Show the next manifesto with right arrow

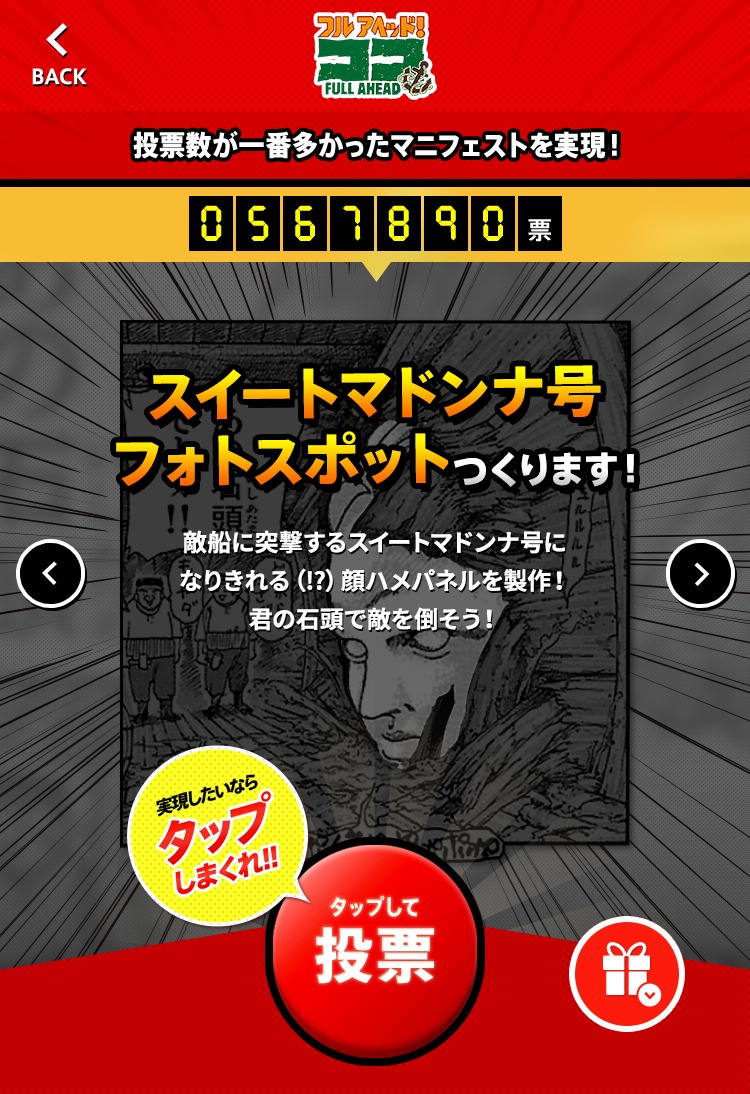click(x=700, y=574)
